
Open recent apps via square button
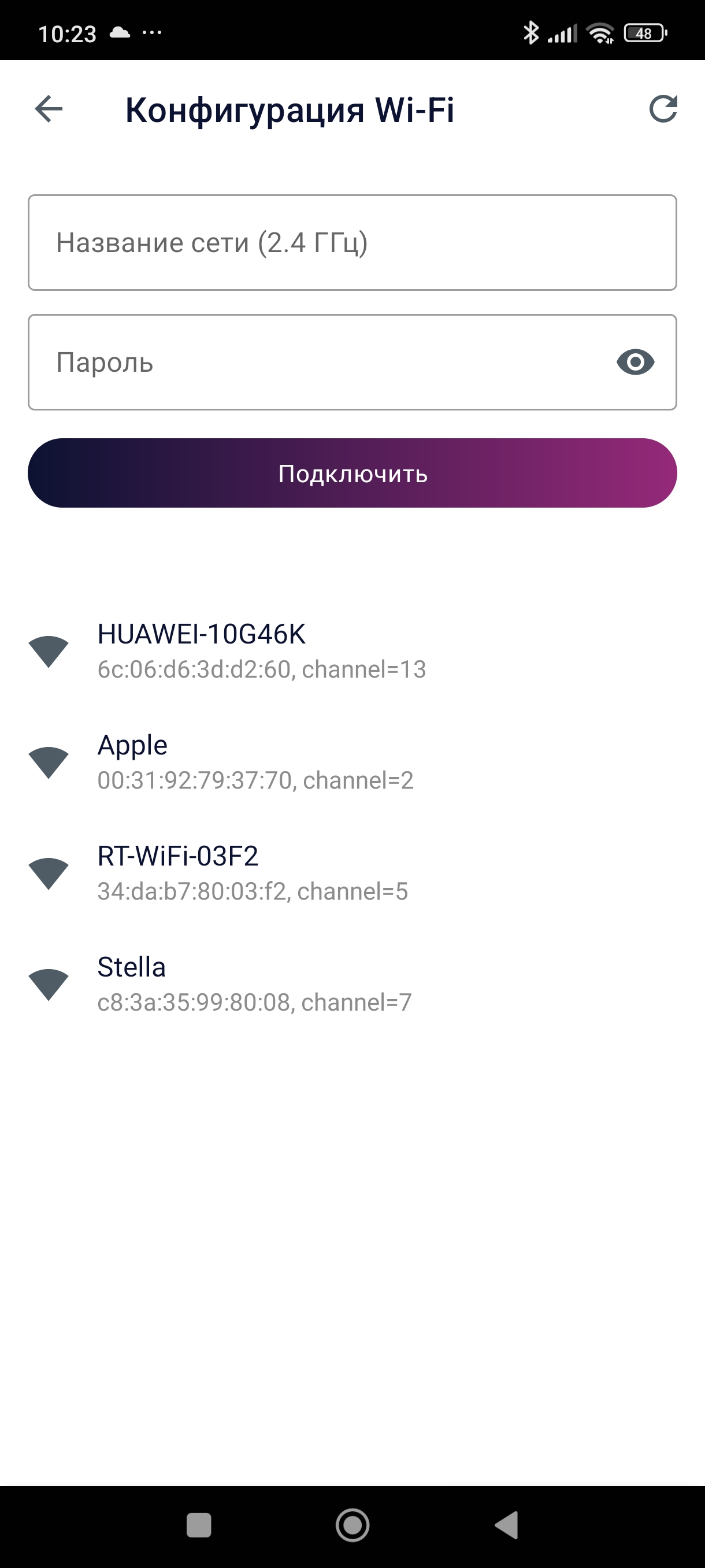click(x=199, y=1525)
